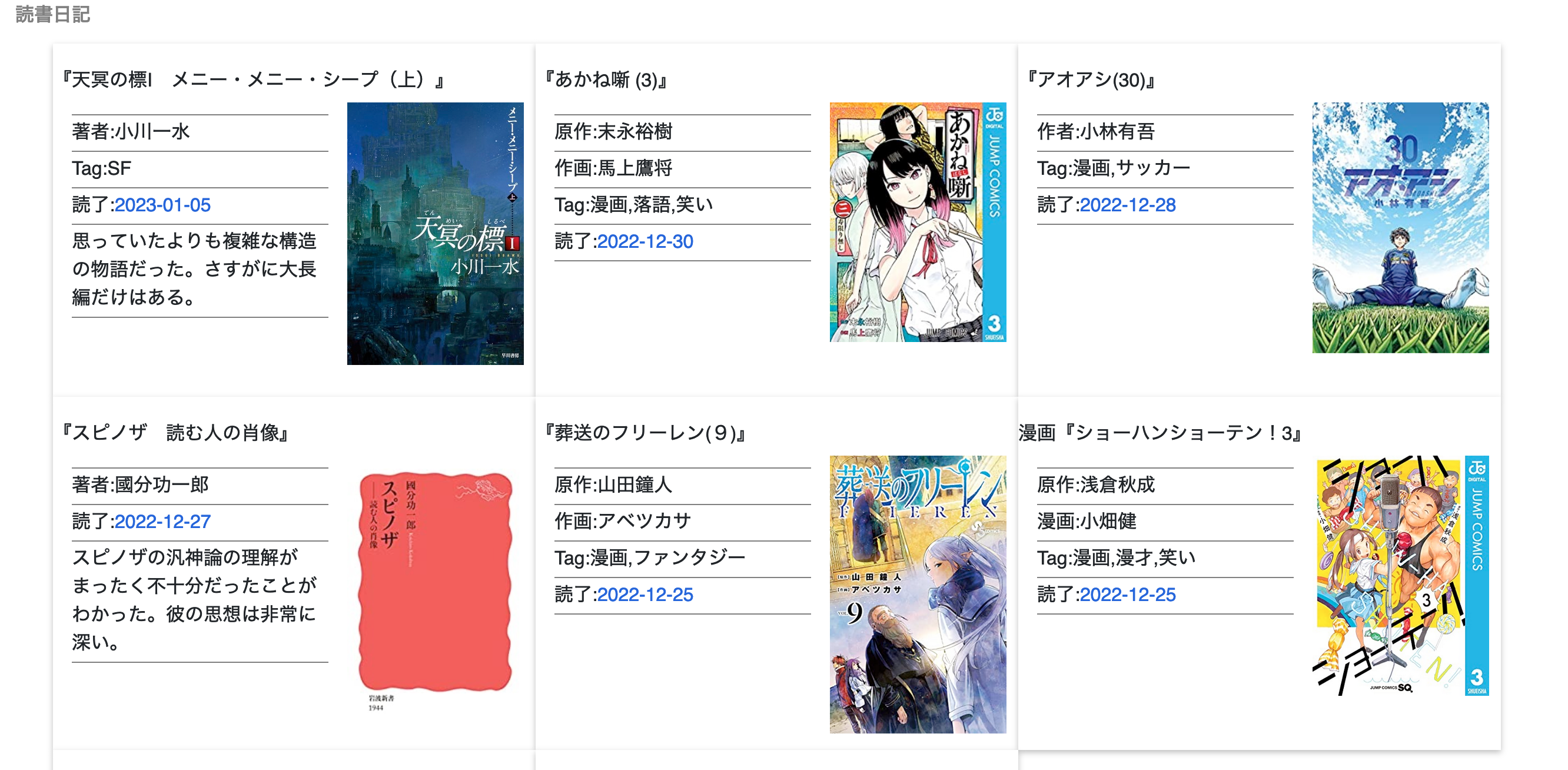Open 2022-12-25 link under 葬送のフリーレン
The width and height of the screenshot is (1568, 770).
[x=645, y=595]
